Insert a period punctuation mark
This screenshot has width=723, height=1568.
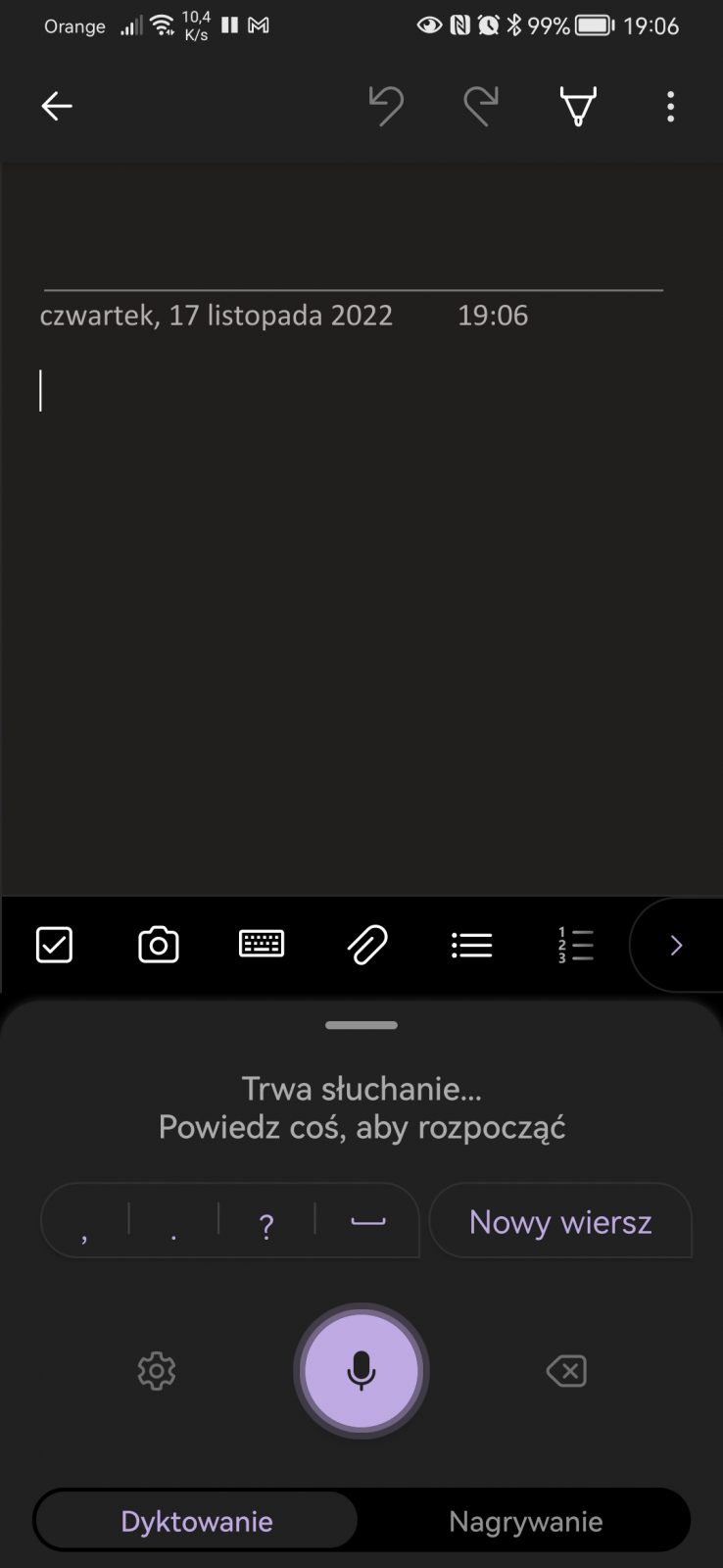tap(173, 1222)
